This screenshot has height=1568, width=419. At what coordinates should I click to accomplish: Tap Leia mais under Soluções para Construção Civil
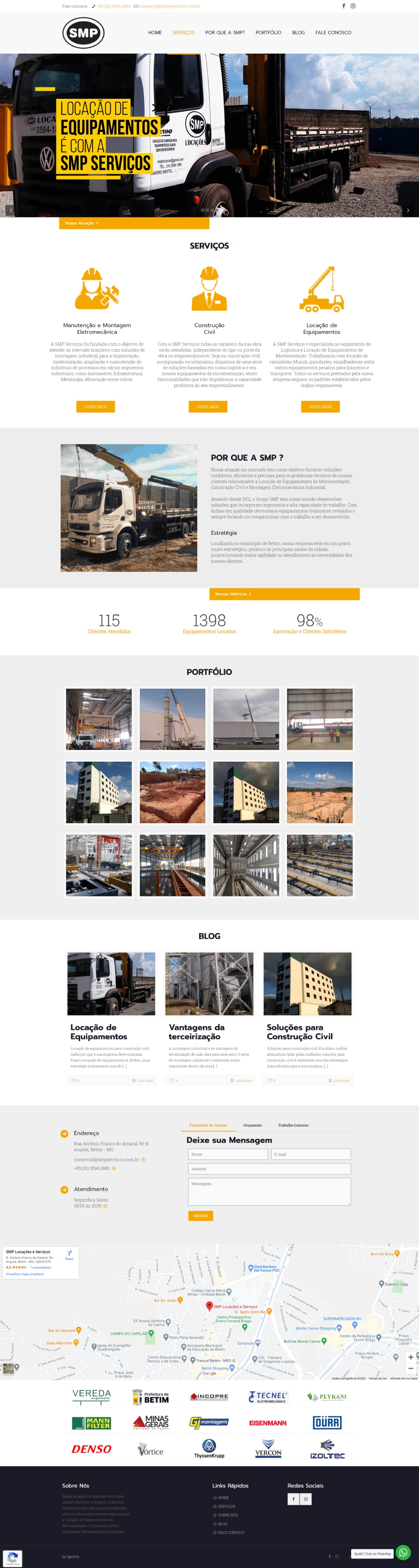tap(341, 1081)
